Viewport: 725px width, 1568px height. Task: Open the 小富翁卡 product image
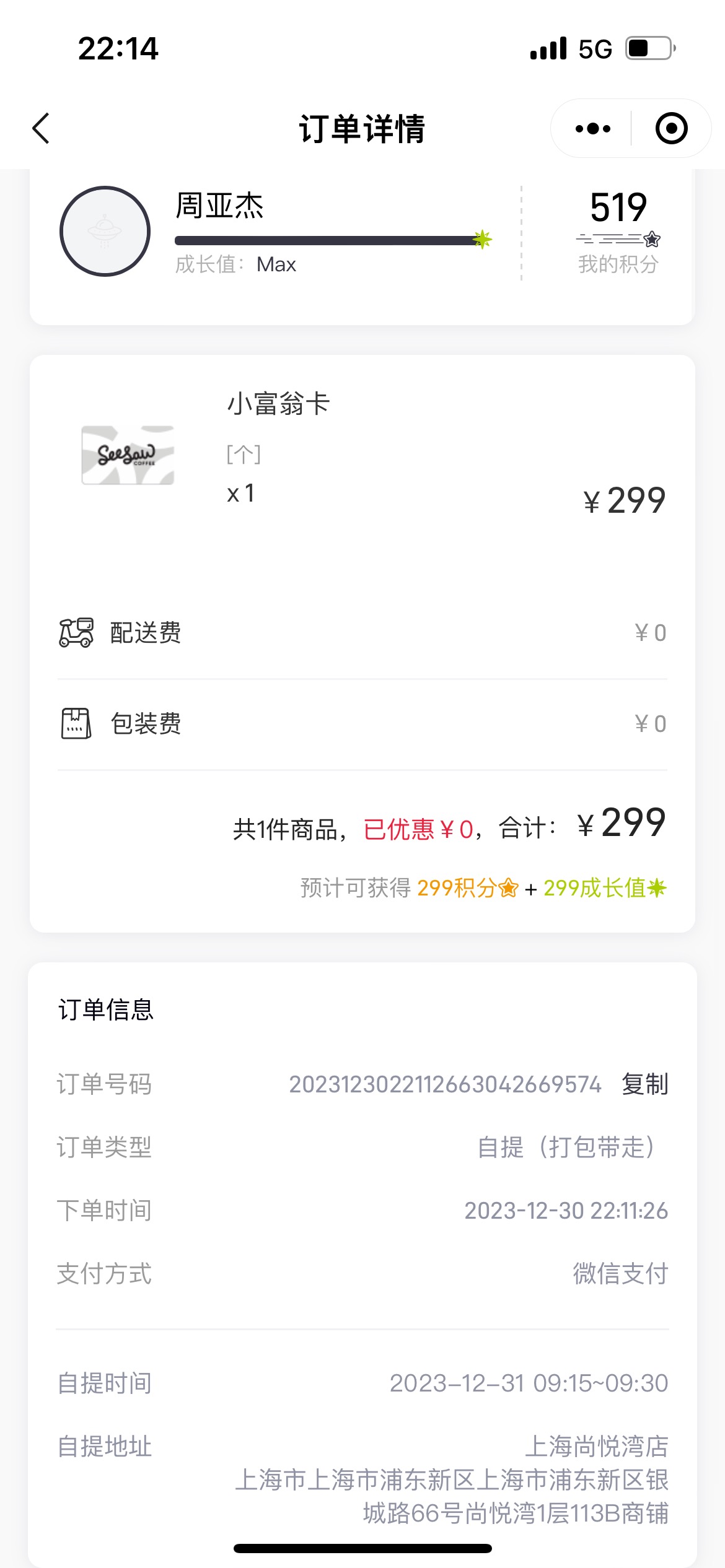coord(128,455)
